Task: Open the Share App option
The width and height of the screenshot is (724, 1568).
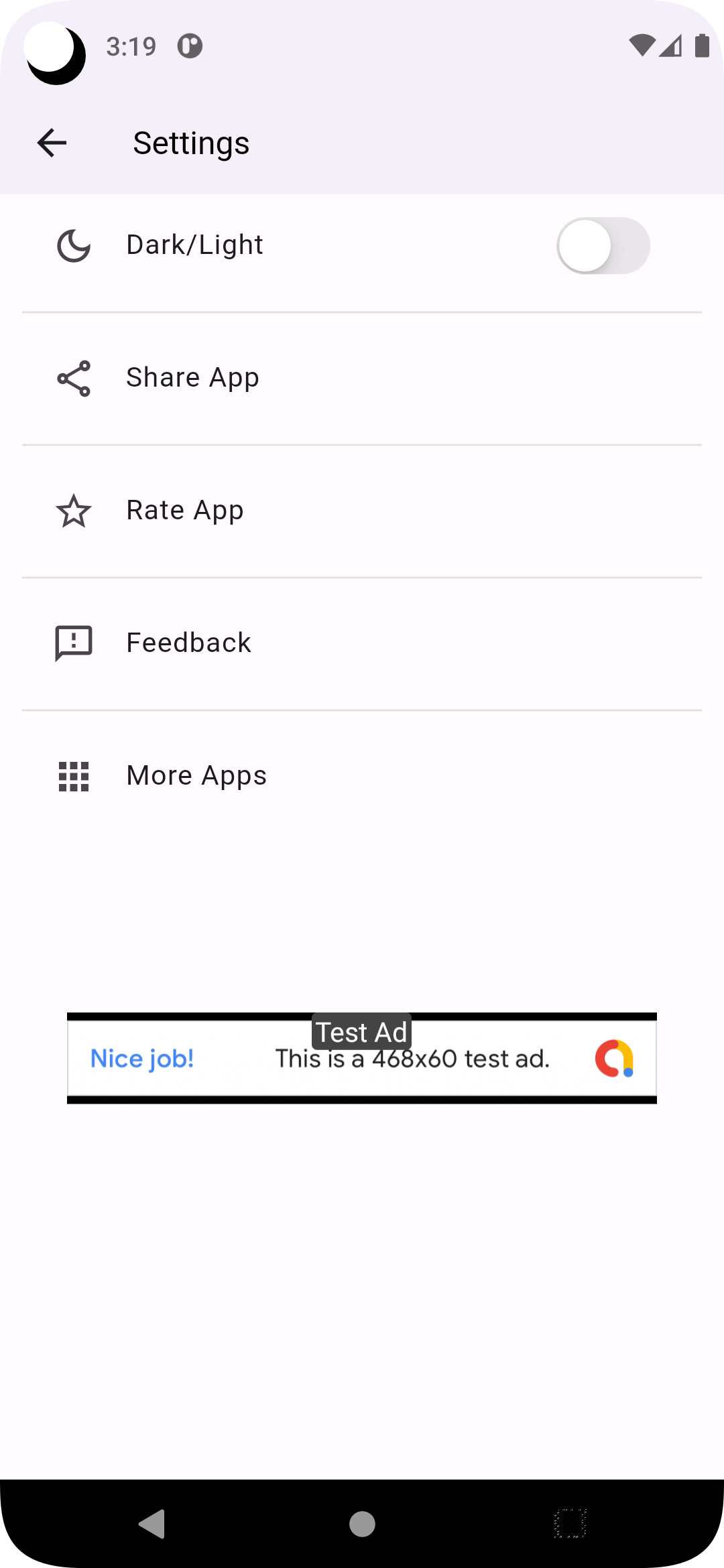Action: (x=193, y=378)
